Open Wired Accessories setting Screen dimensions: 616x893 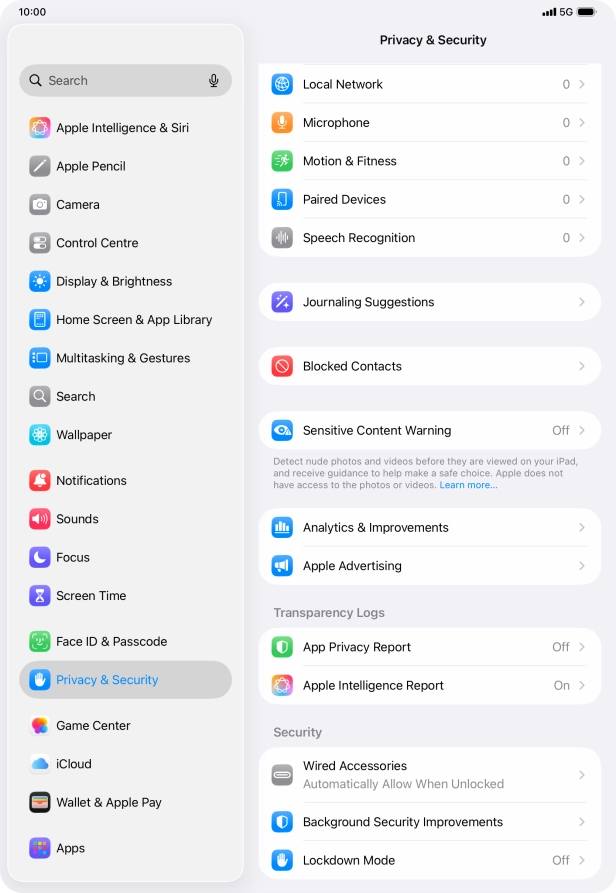pyautogui.click(x=429, y=775)
